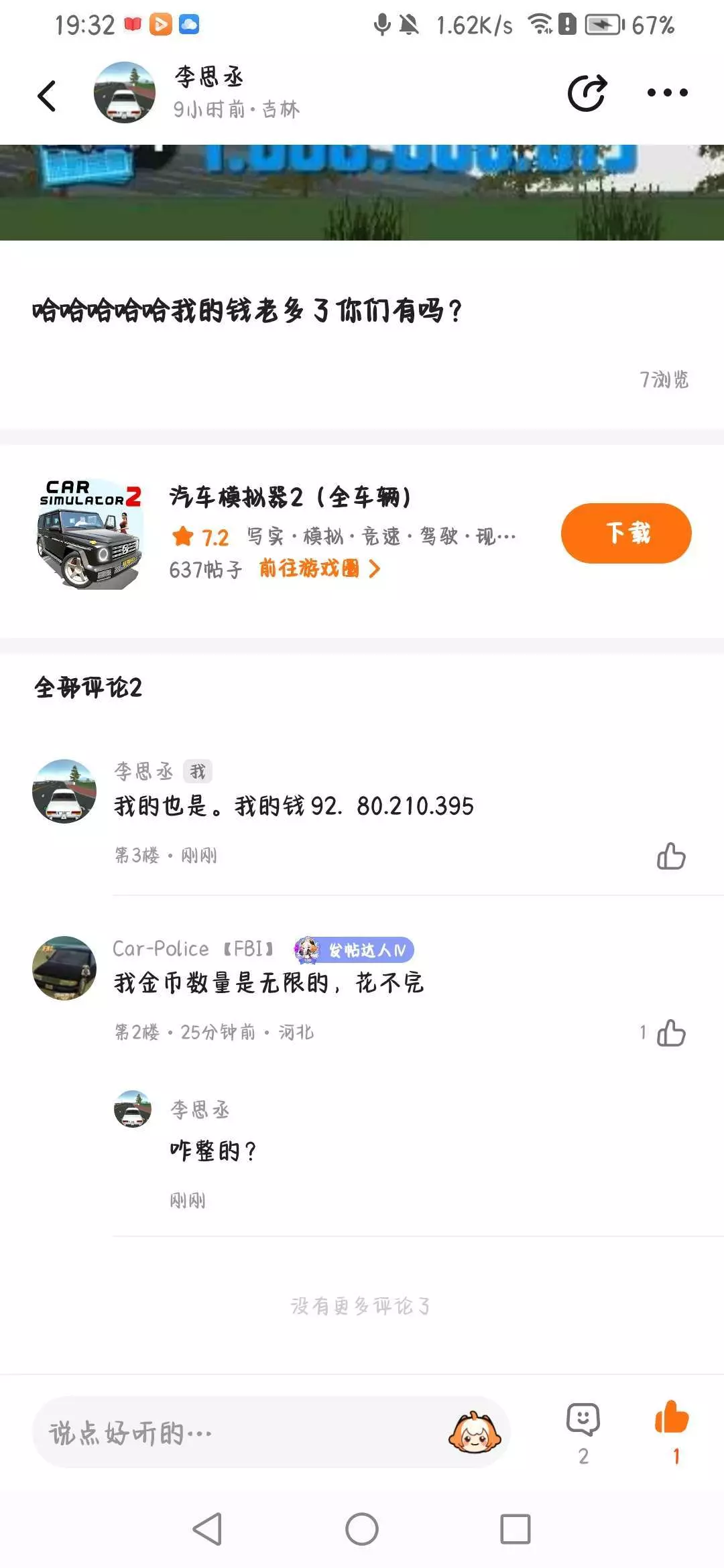Open the 前往游戏圈 link
This screenshot has width=724, height=1568.
pos(319,569)
